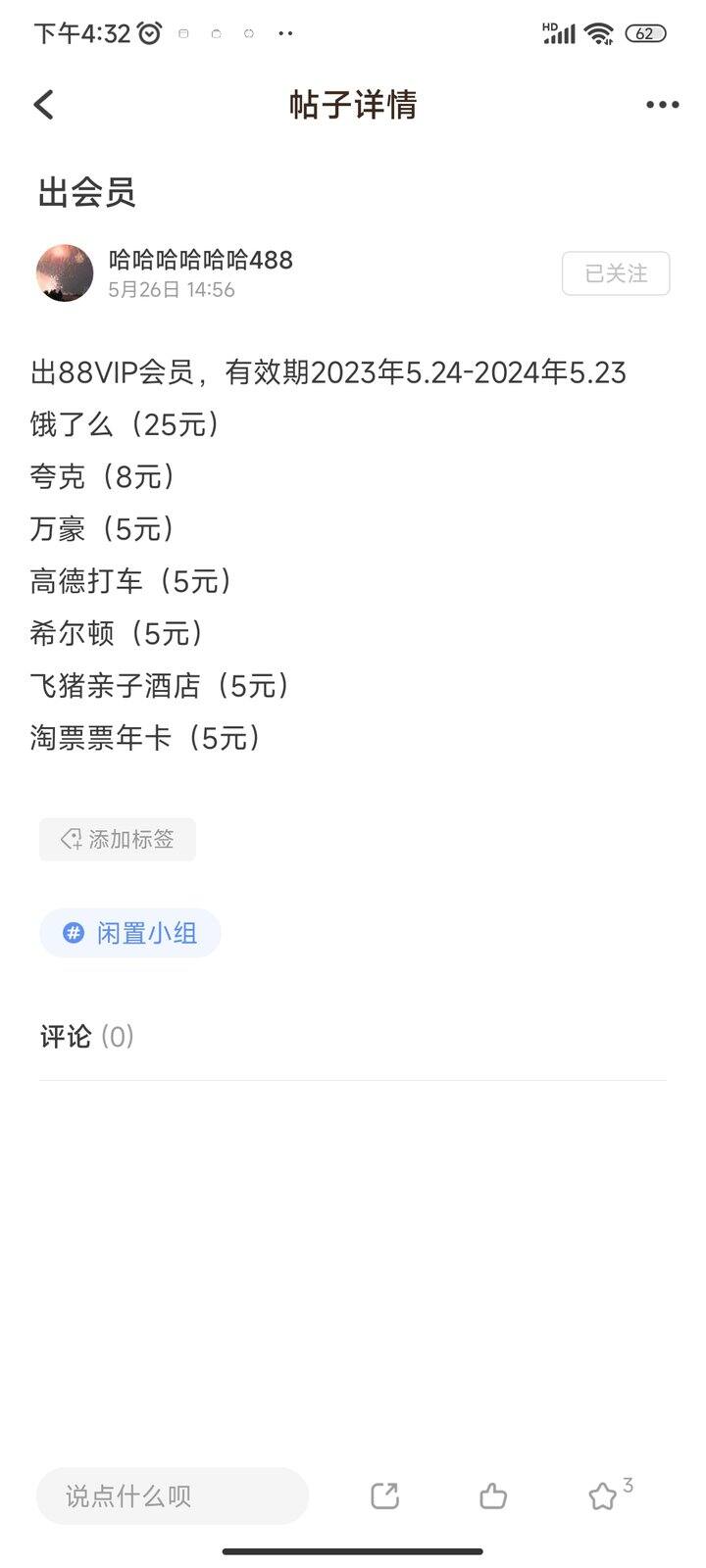
Task: Open the 闲置小组 group chip
Action: [x=130, y=933]
